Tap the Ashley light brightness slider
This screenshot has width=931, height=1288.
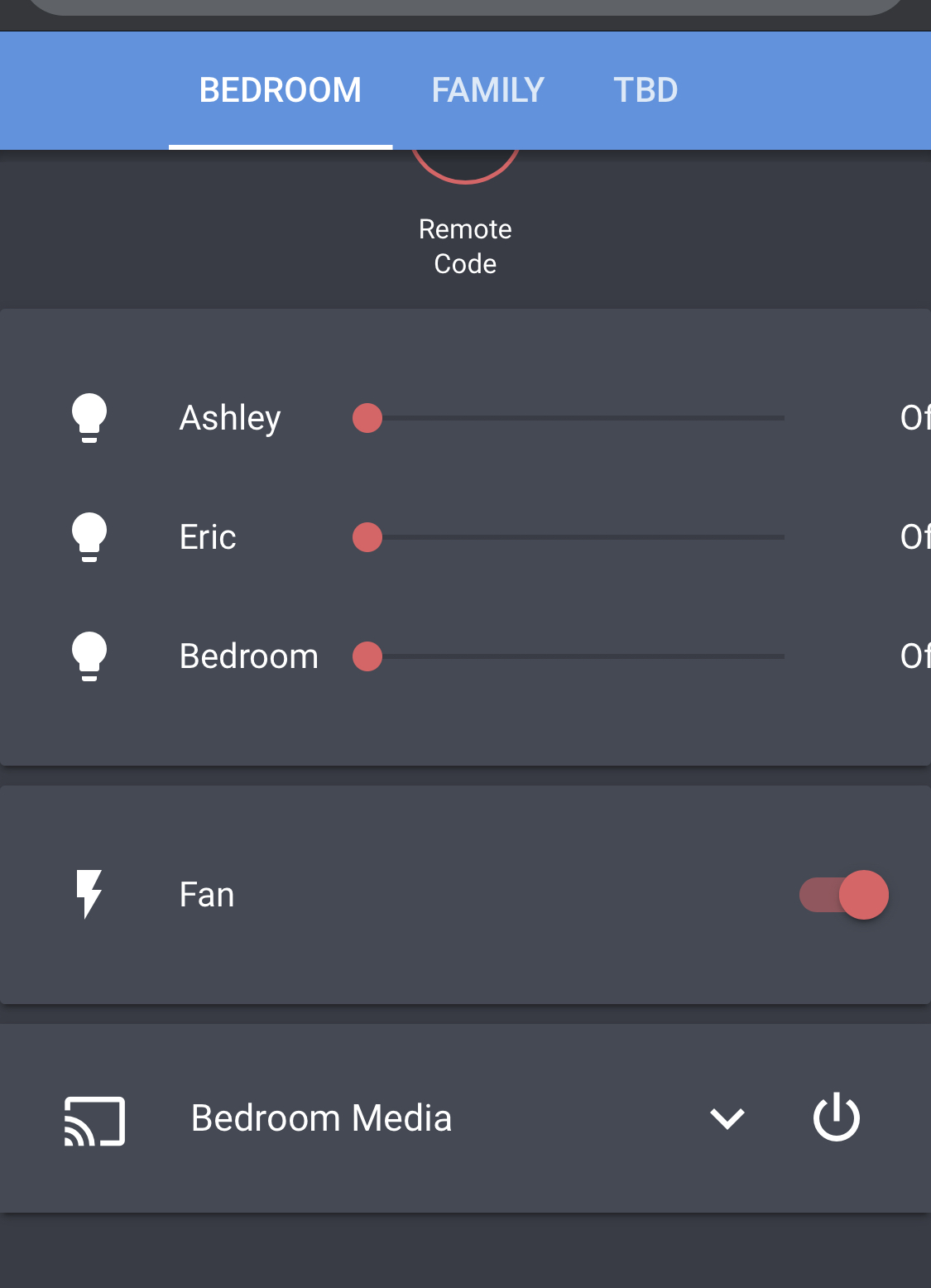[568, 418]
